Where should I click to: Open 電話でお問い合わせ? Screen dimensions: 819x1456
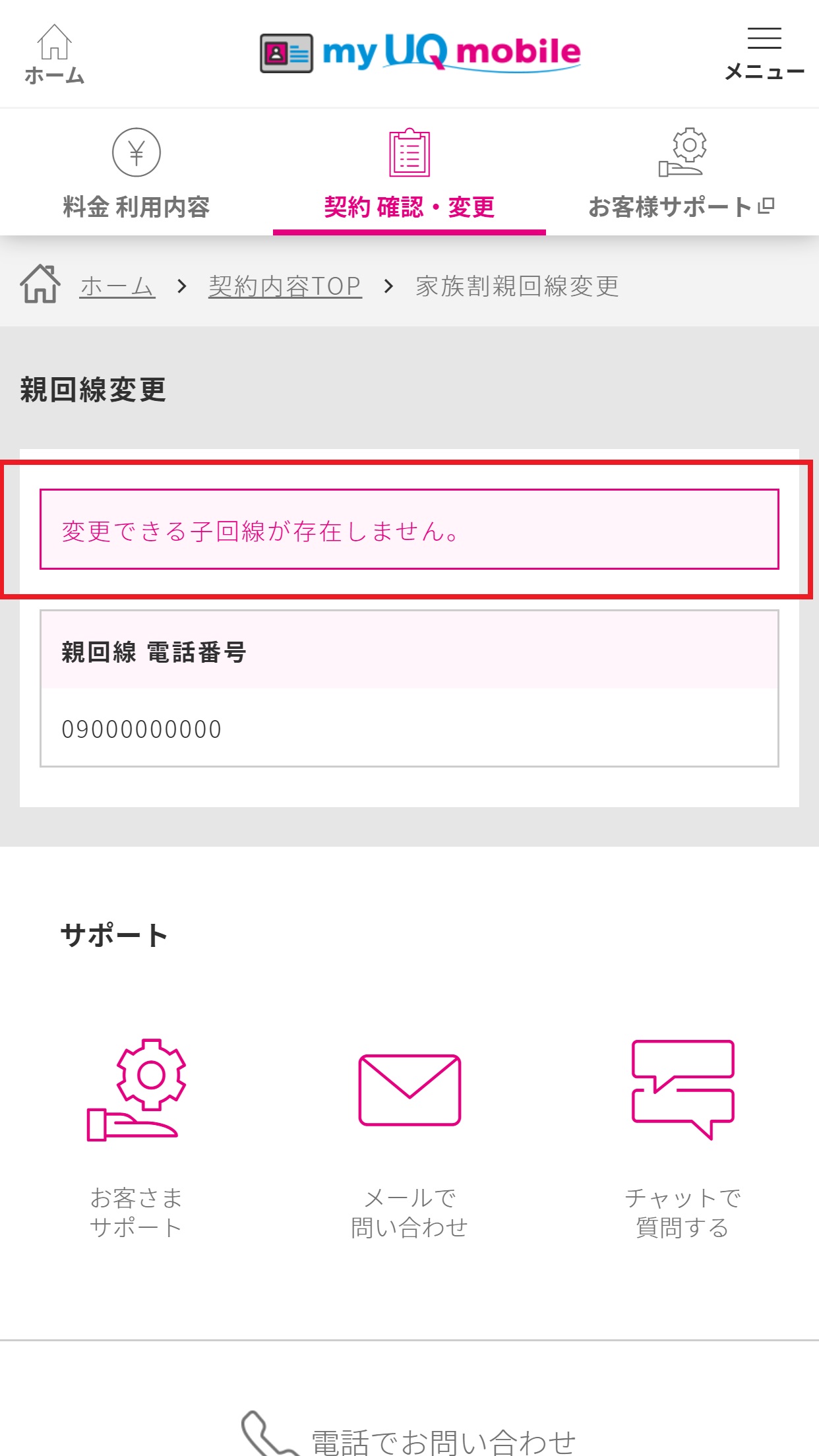pyautogui.click(x=409, y=1434)
